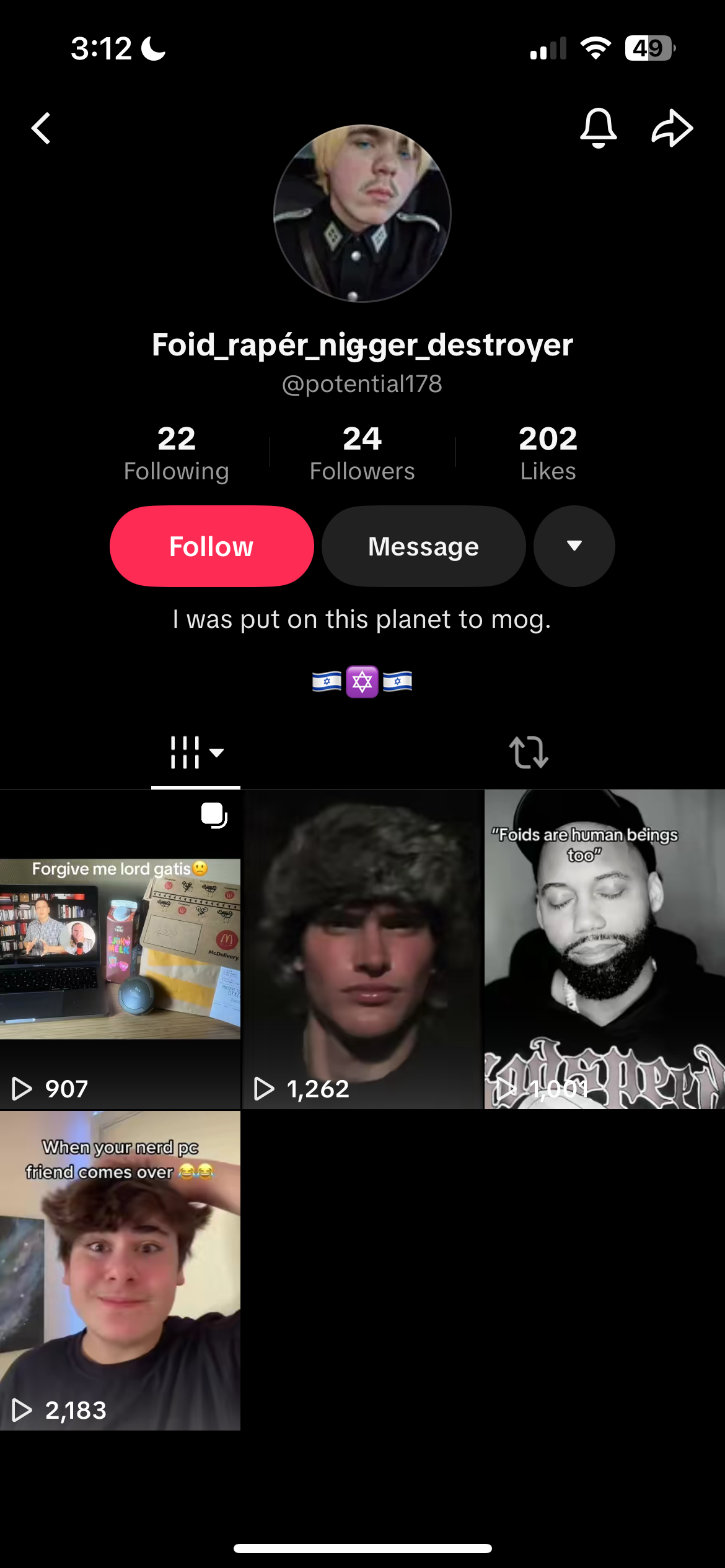
Task: Share this profile via the arrow icon
Action: click(x=672, y=128)
